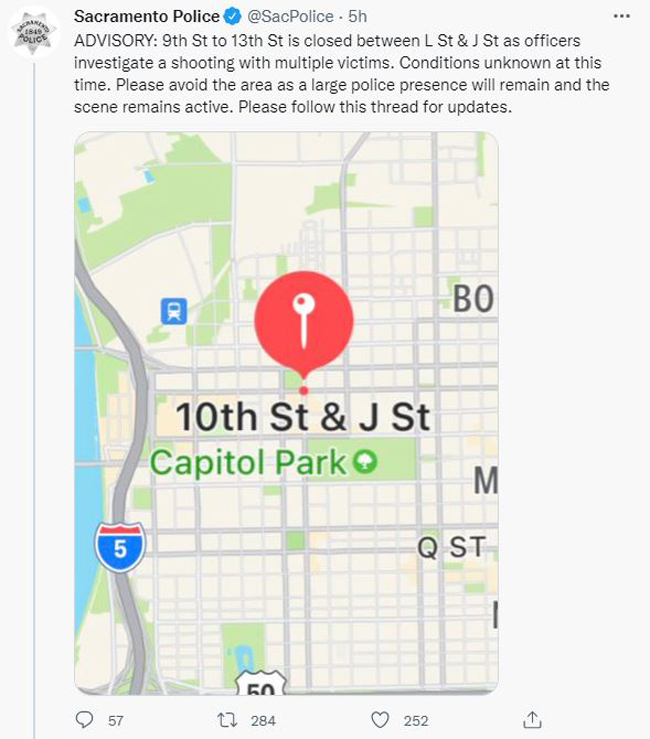Reply to the Sacramento Police tweet
This screenshot has width=650, height=739.
coord(85,720)
